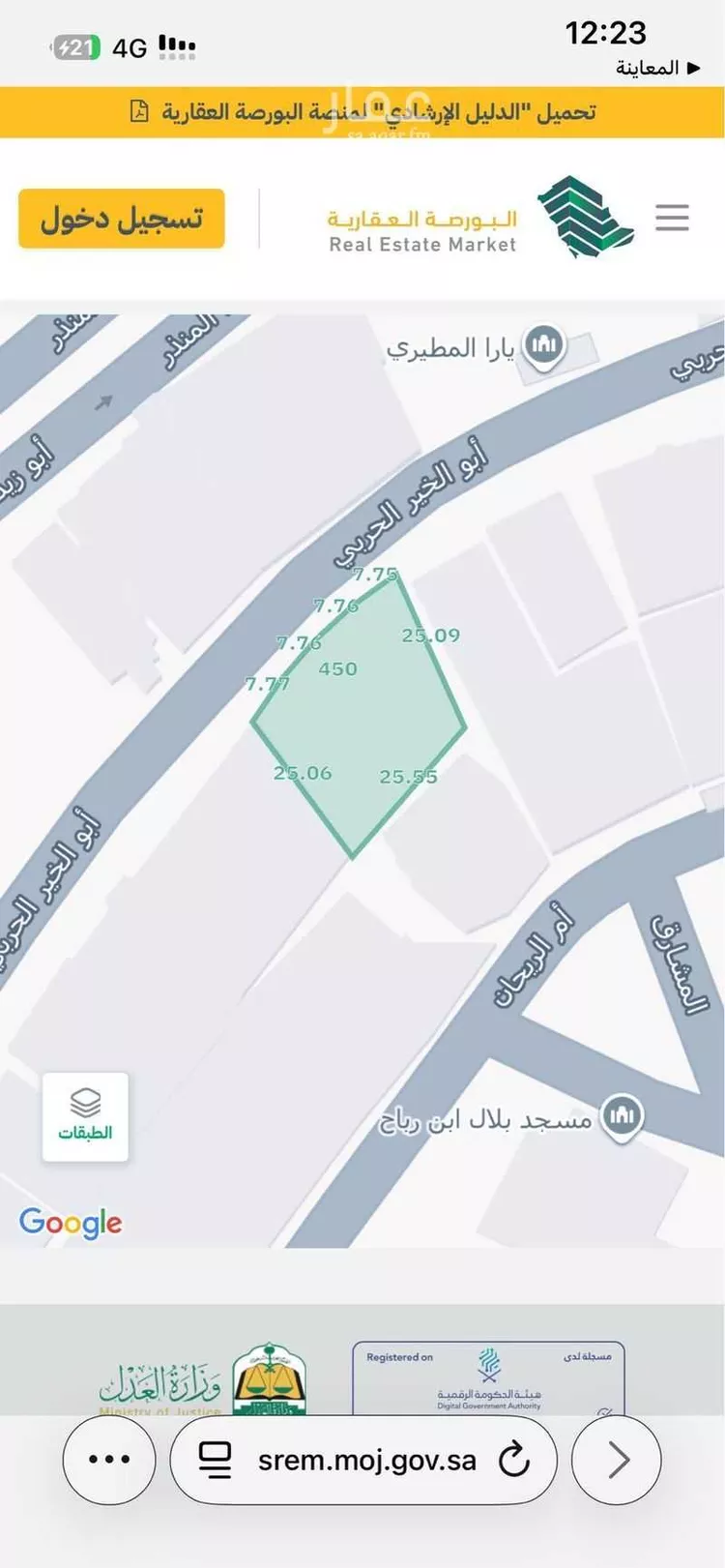The height and width of the screenshot is (1568, 725).
Task: Click the Google logo on the map
Action: pos(70,1223)
